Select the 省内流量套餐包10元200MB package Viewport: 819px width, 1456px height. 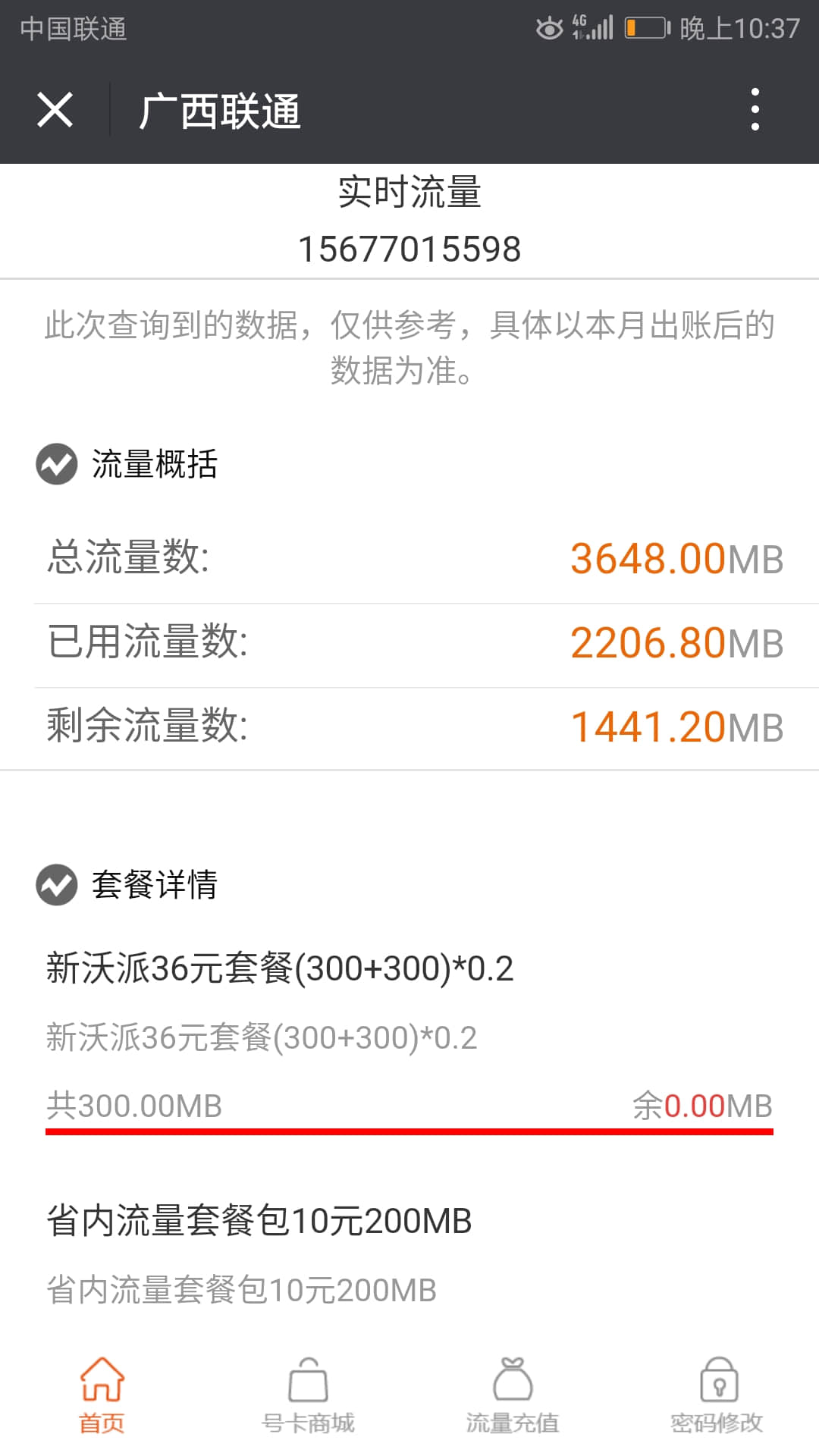click(258, 1222)
